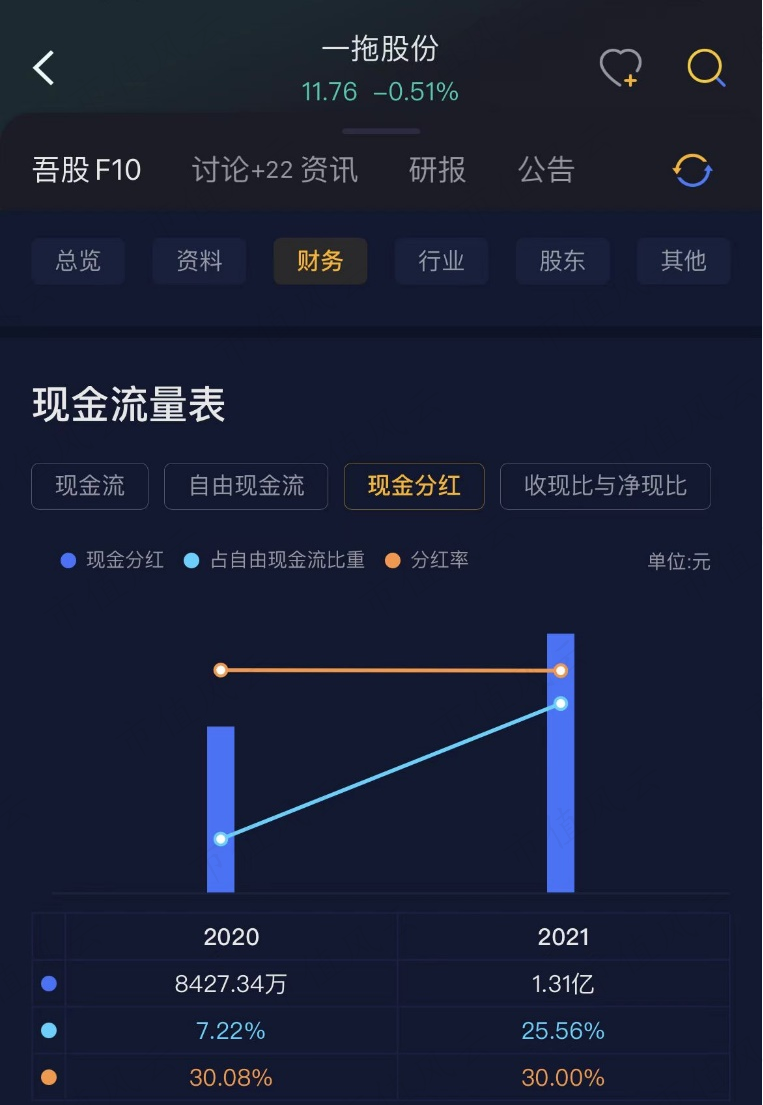Show the 收现比与净现比 chart
The width and height of the screenshot is (763, 1105).
pyautogui.click(x=605, y=487)
